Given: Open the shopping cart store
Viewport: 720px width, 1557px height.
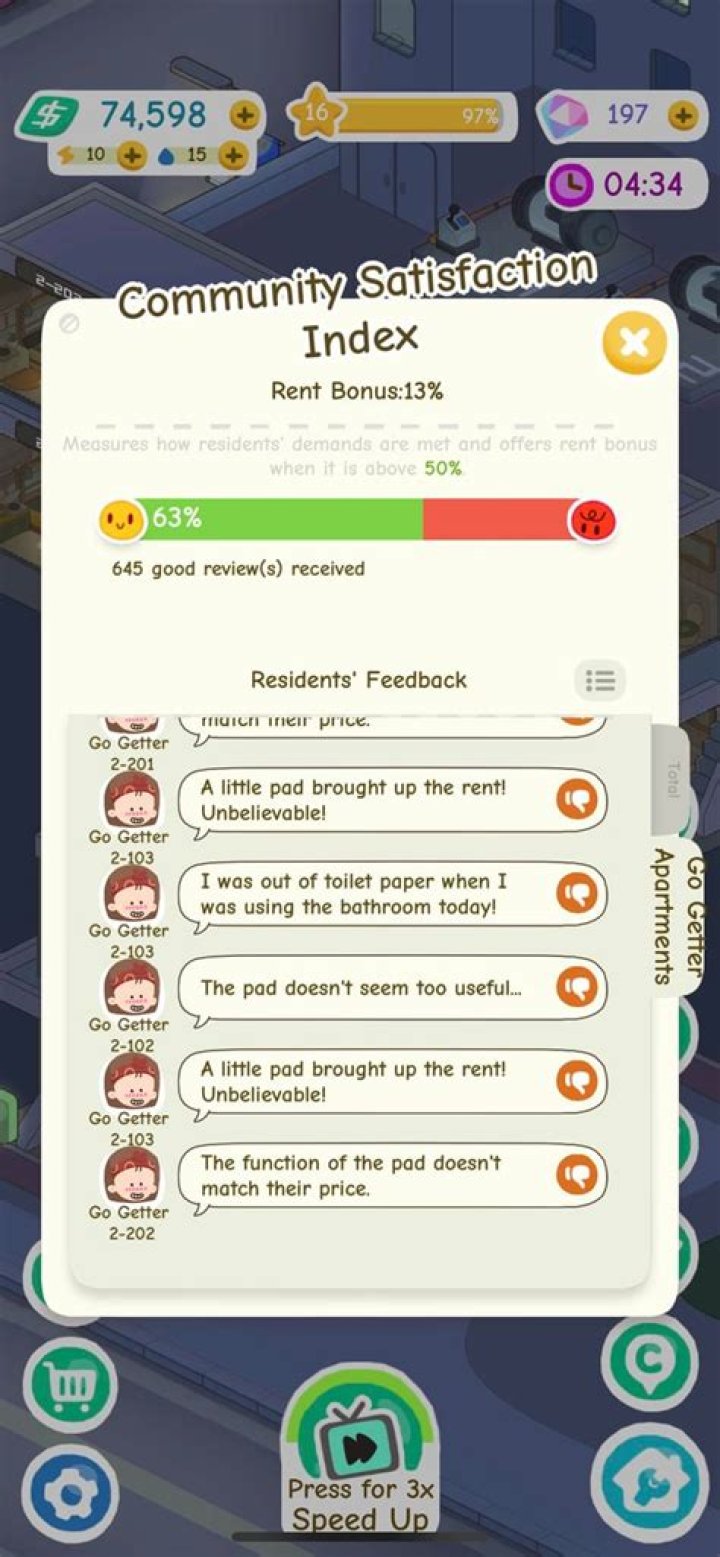Looking at the screenshot, I should [70, 1385].
